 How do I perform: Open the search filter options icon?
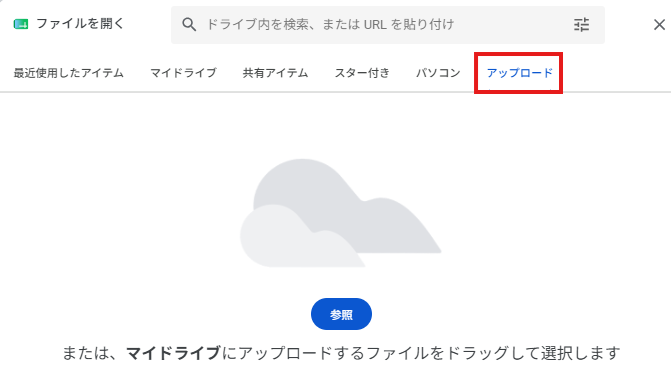pos(581,25)
